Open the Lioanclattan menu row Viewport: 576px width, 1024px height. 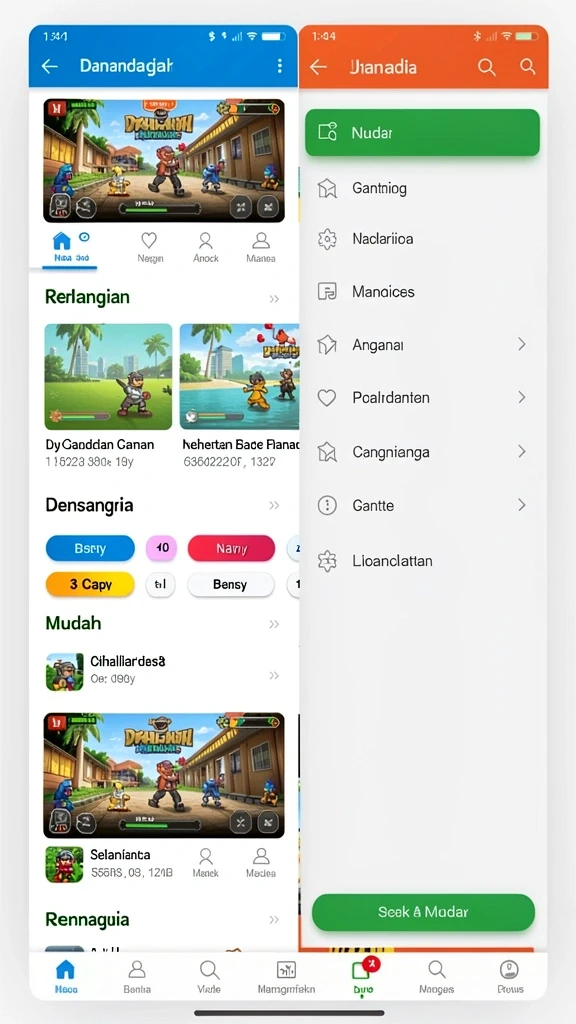click(423, 560)
